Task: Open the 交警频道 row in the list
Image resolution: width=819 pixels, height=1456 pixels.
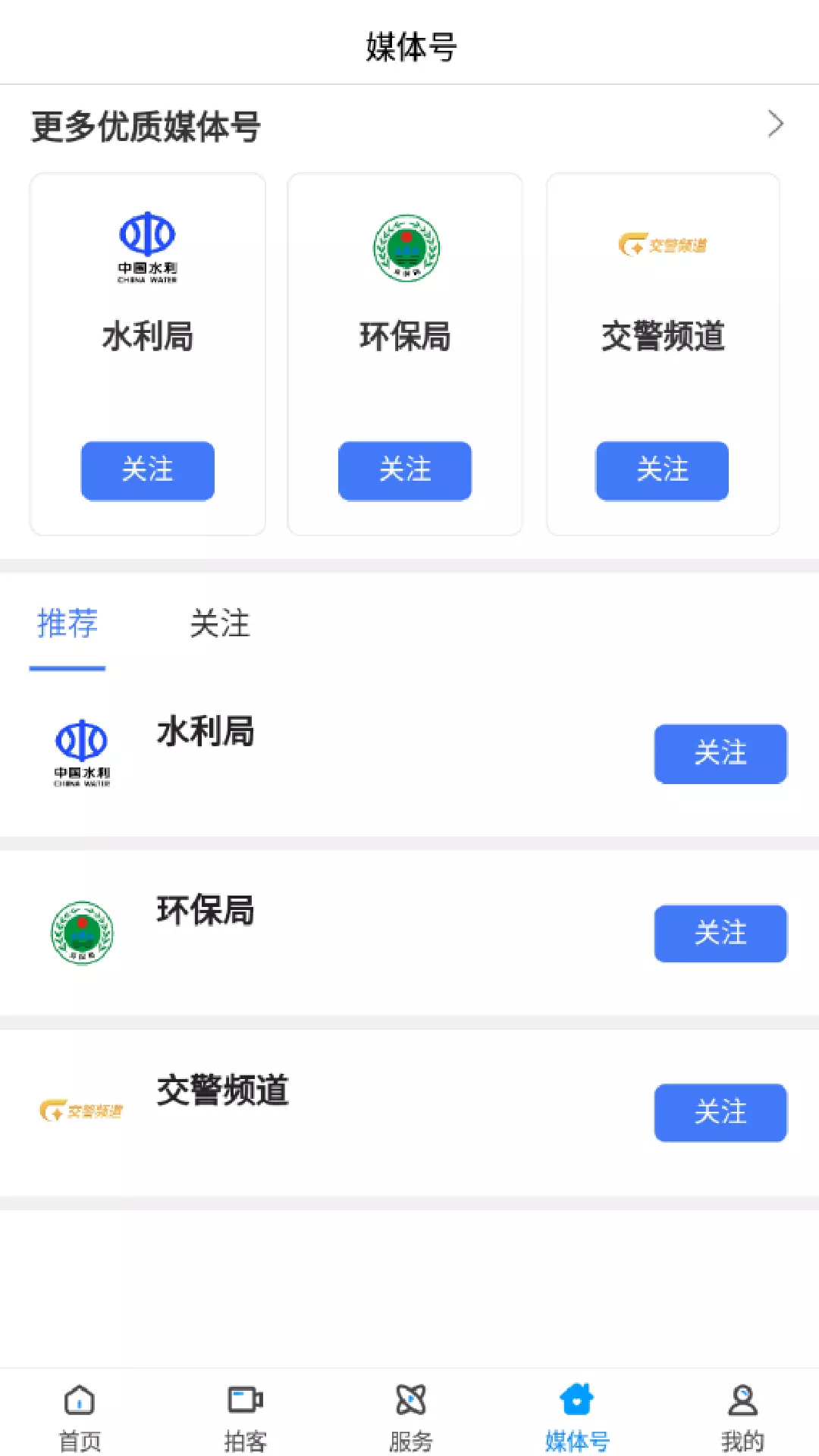Action: 409,1112
